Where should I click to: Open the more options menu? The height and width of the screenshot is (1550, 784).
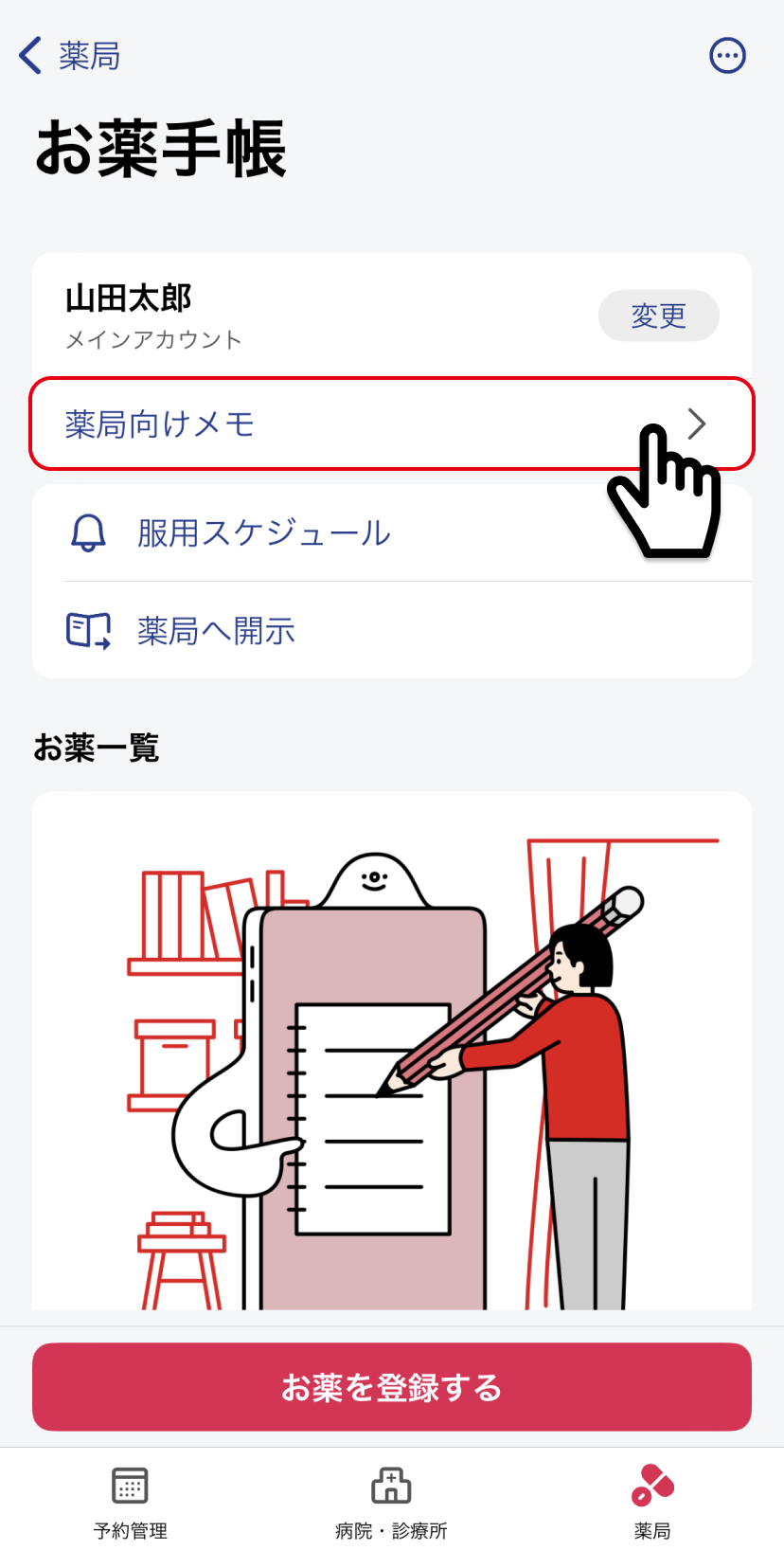coord(727,56)
